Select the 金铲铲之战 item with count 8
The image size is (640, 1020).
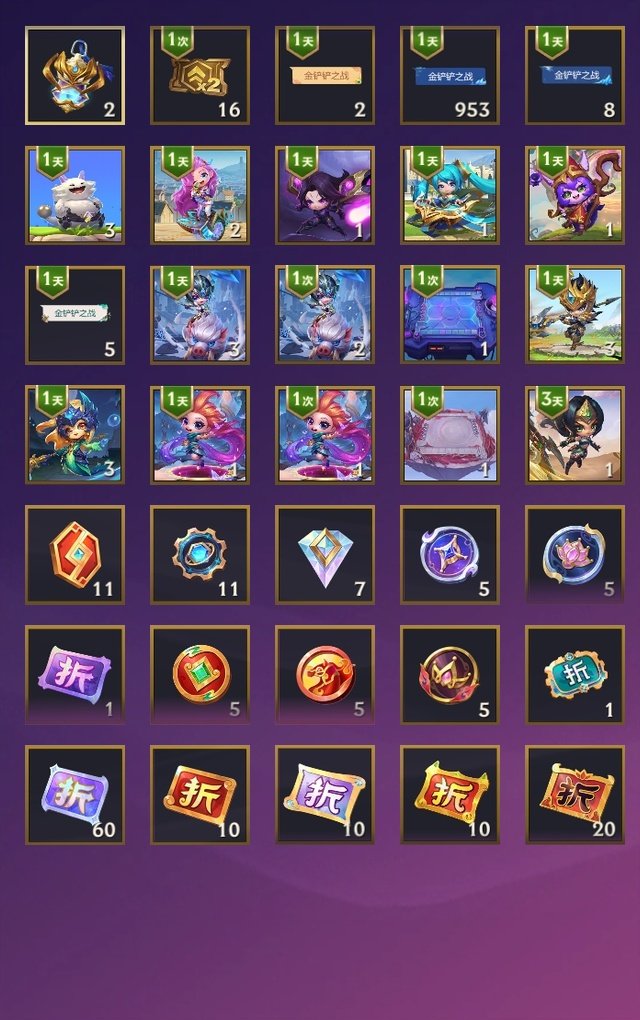click(x=575, y=76)
